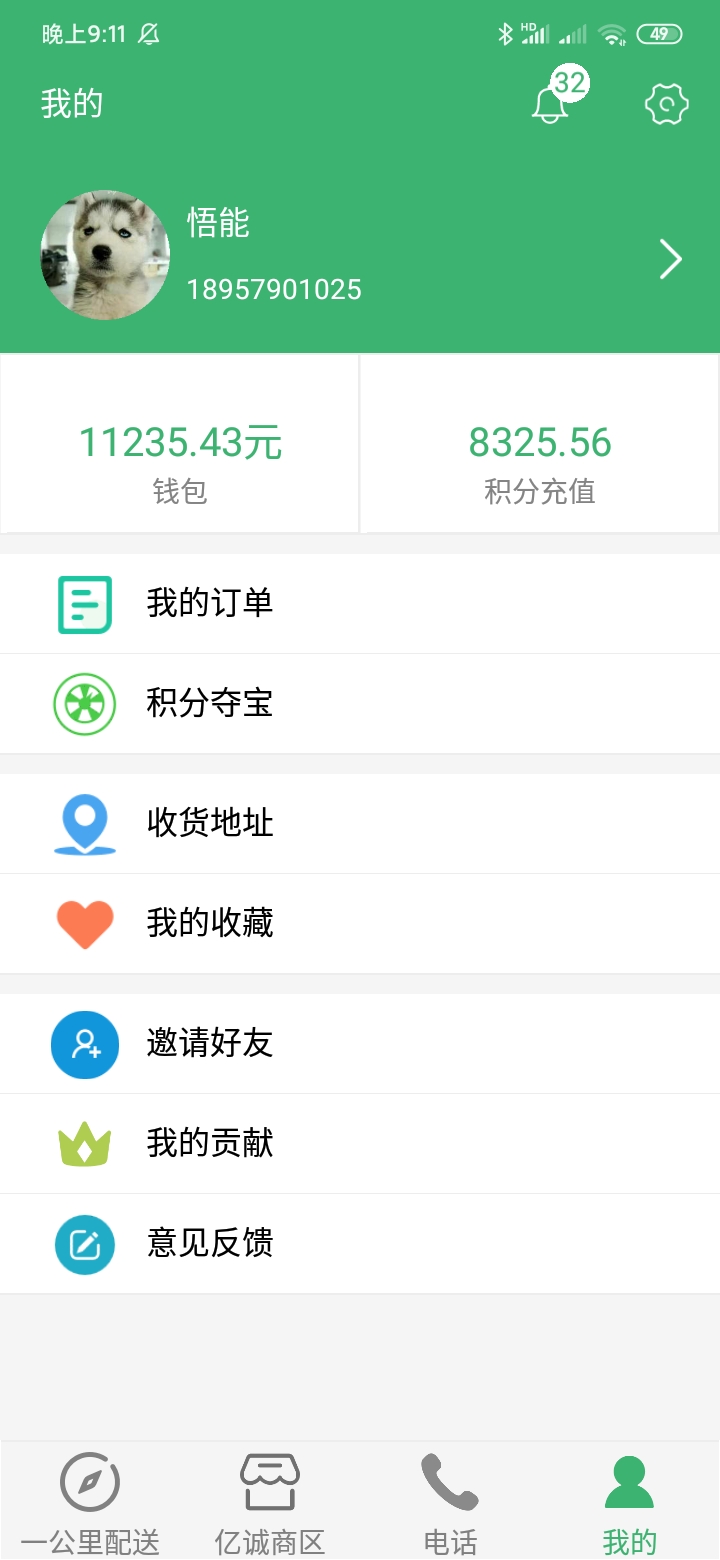Open the 积分充值 points card
This screenshot has height=1560, width=720.
[540, 443]
